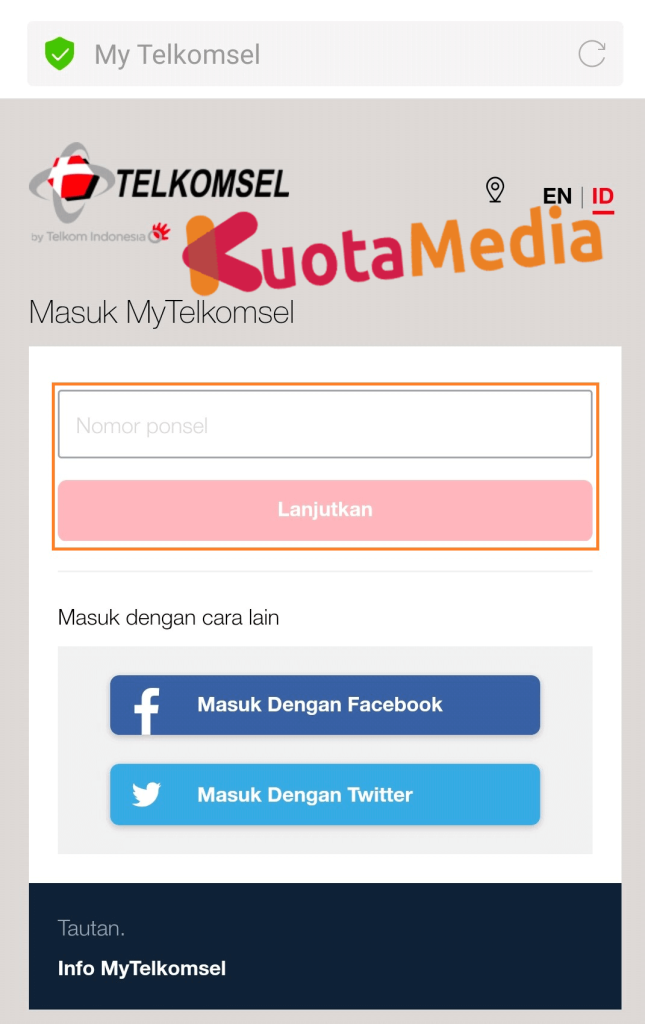The image size is (645, 1024).
Task: Tap the Lanjutkan button
Action: point(325,510)
